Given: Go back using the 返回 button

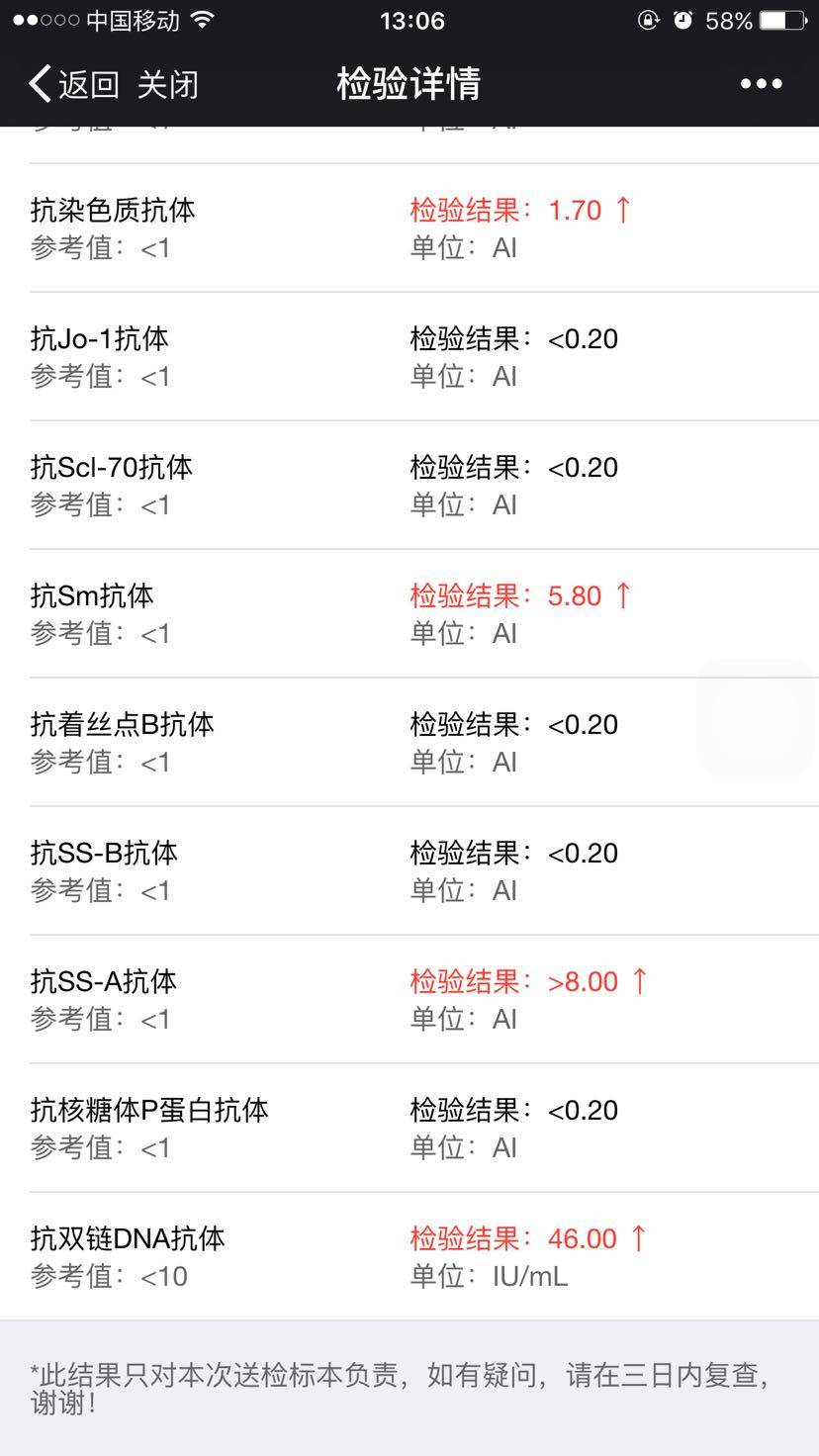Looking at the screenshot, I should pyautogui.click(x=74, y=84).
